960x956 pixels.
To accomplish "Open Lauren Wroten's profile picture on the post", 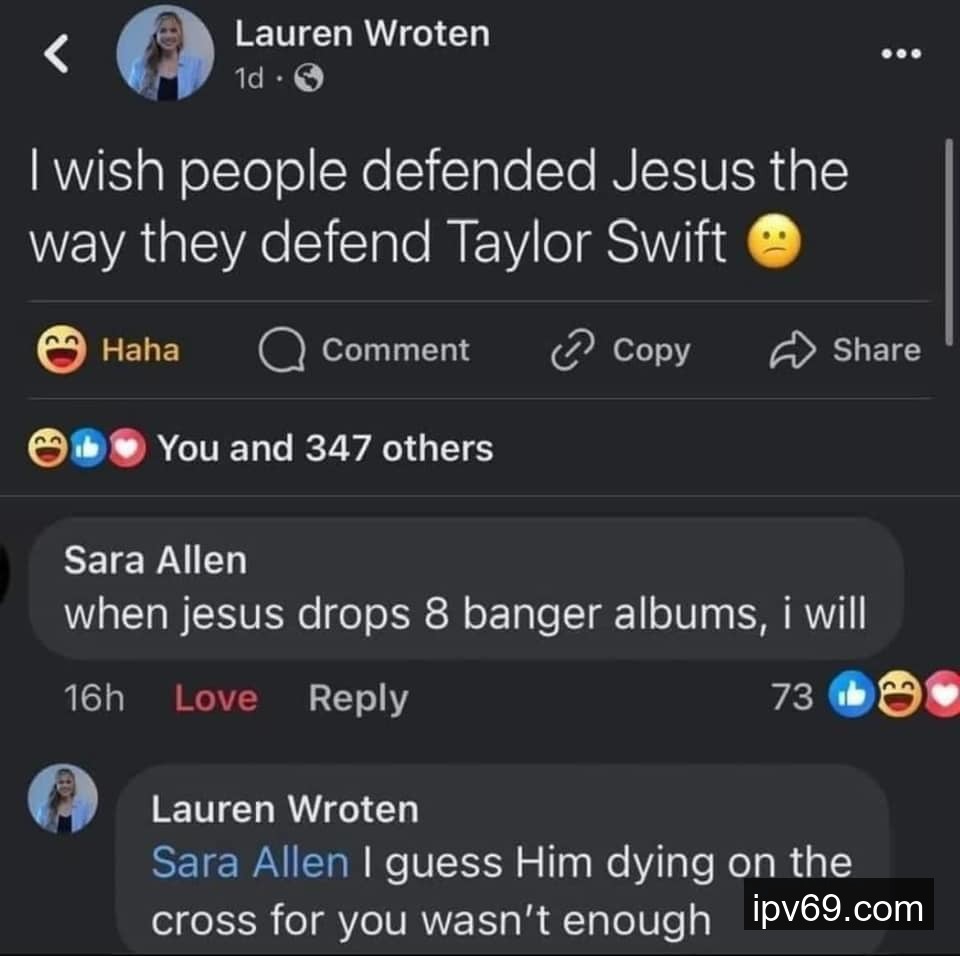I will 165,52.
